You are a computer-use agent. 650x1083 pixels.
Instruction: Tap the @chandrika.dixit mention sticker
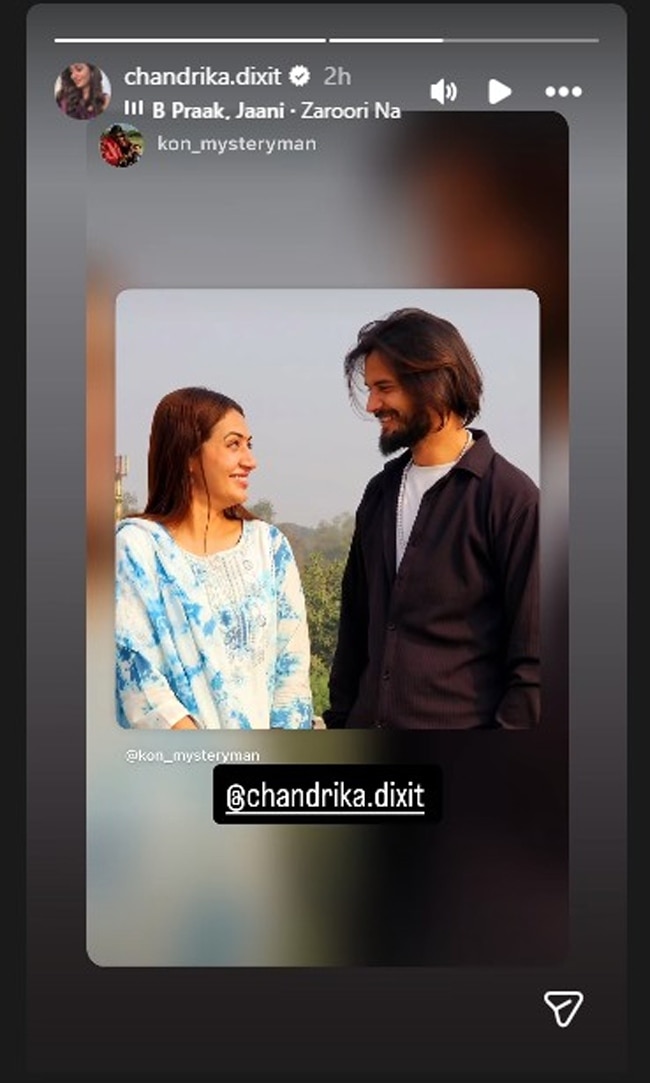point(326,796)
